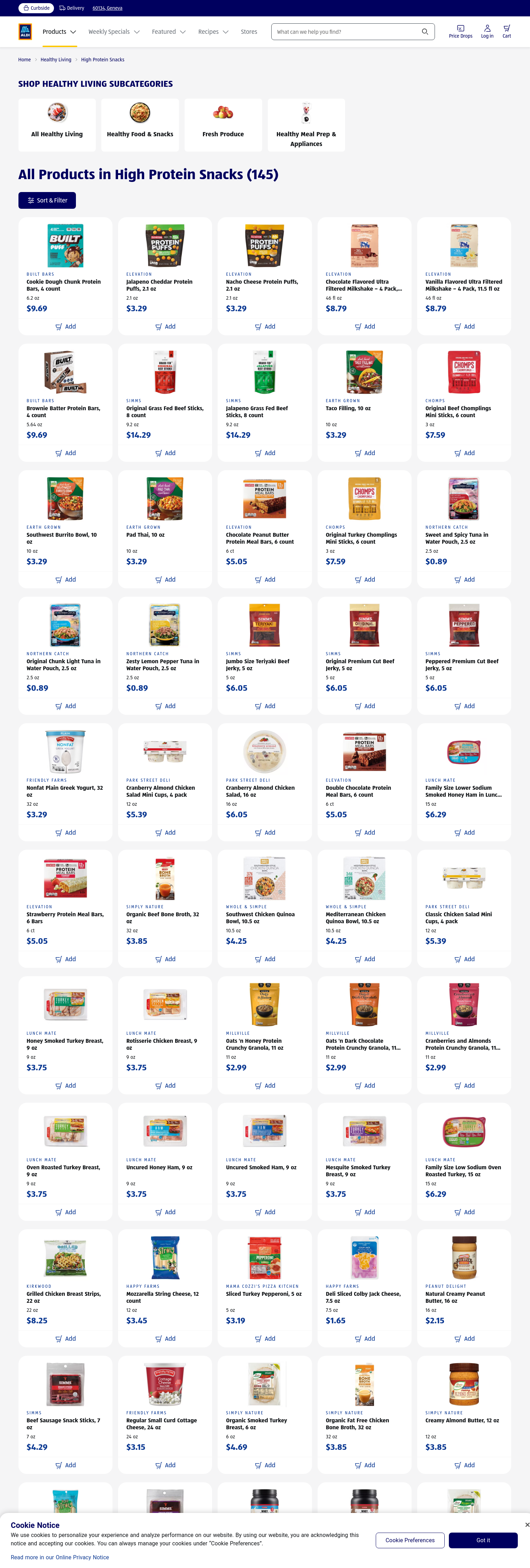
Task: Expand the Products menu
Action: [59, 32]
